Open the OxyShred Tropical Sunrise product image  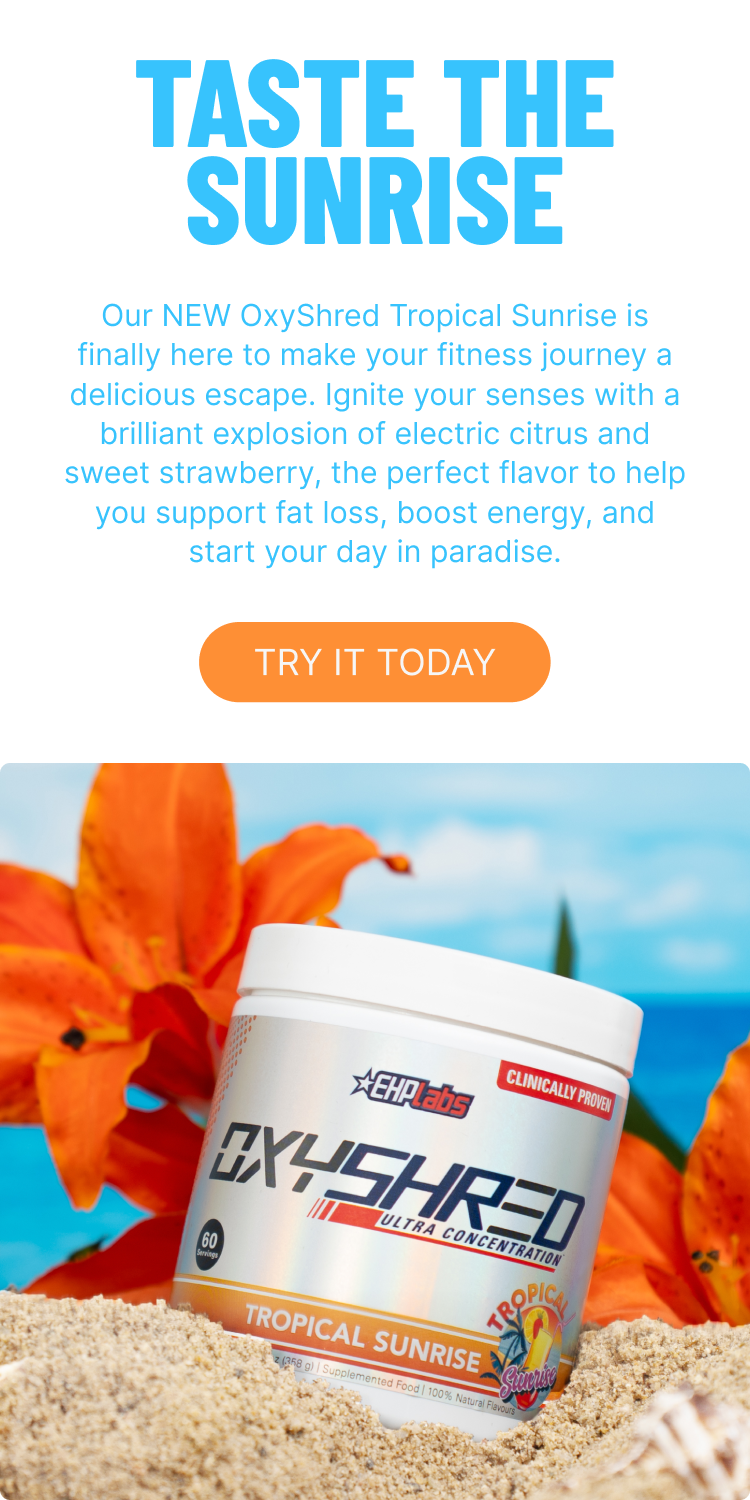[375, 1130]
